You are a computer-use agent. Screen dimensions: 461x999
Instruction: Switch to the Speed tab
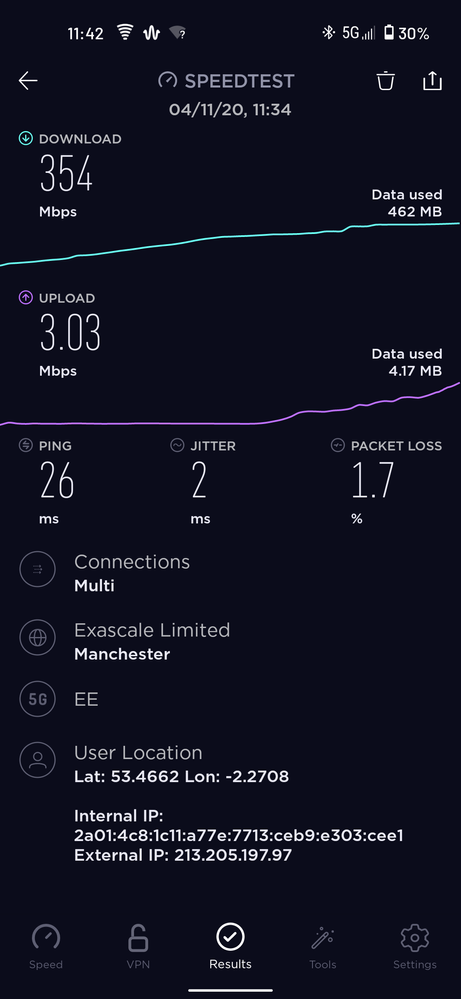coord(46,947)
